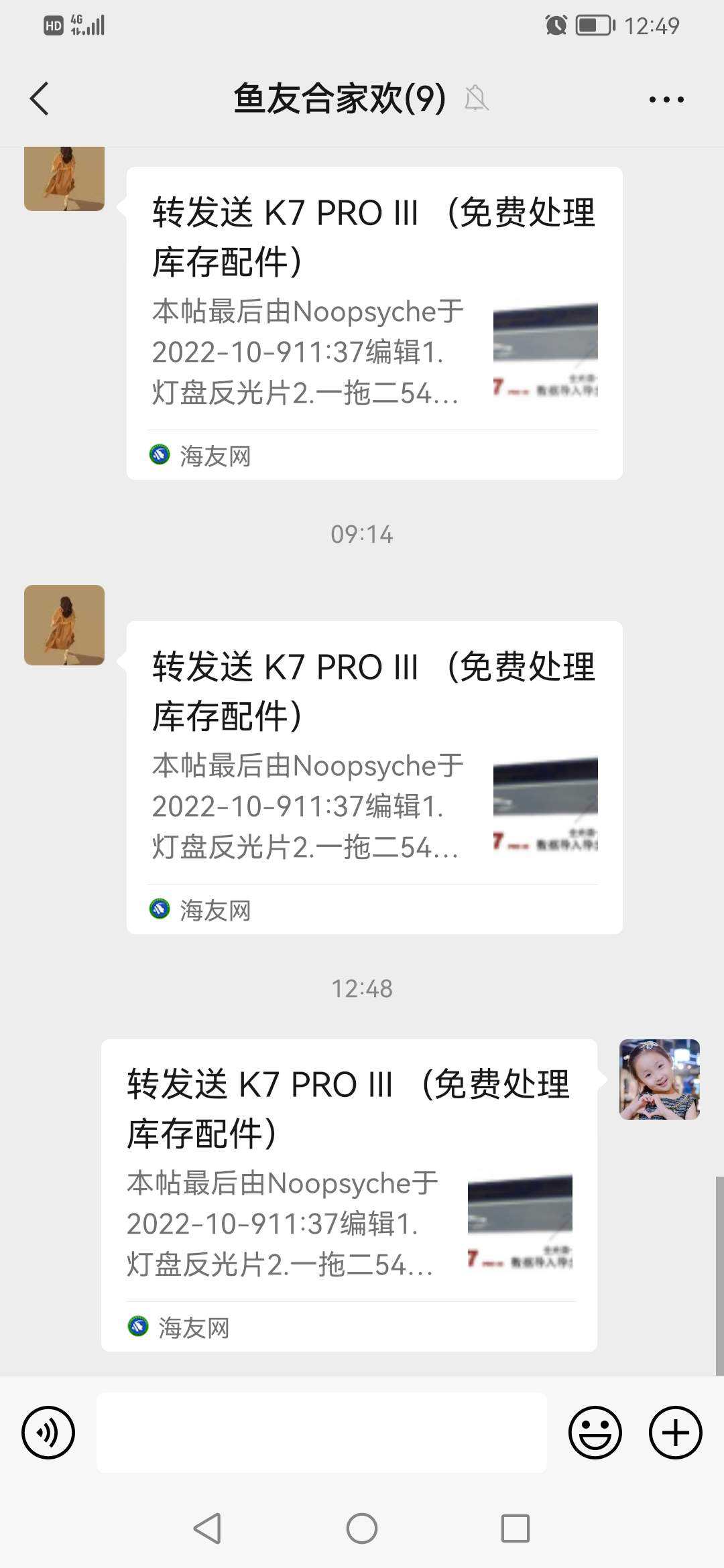Open the shared link card sent at 12:48
Image resolution: width=724 pixels, height=1568 pixels.
tap(349, 1195)
